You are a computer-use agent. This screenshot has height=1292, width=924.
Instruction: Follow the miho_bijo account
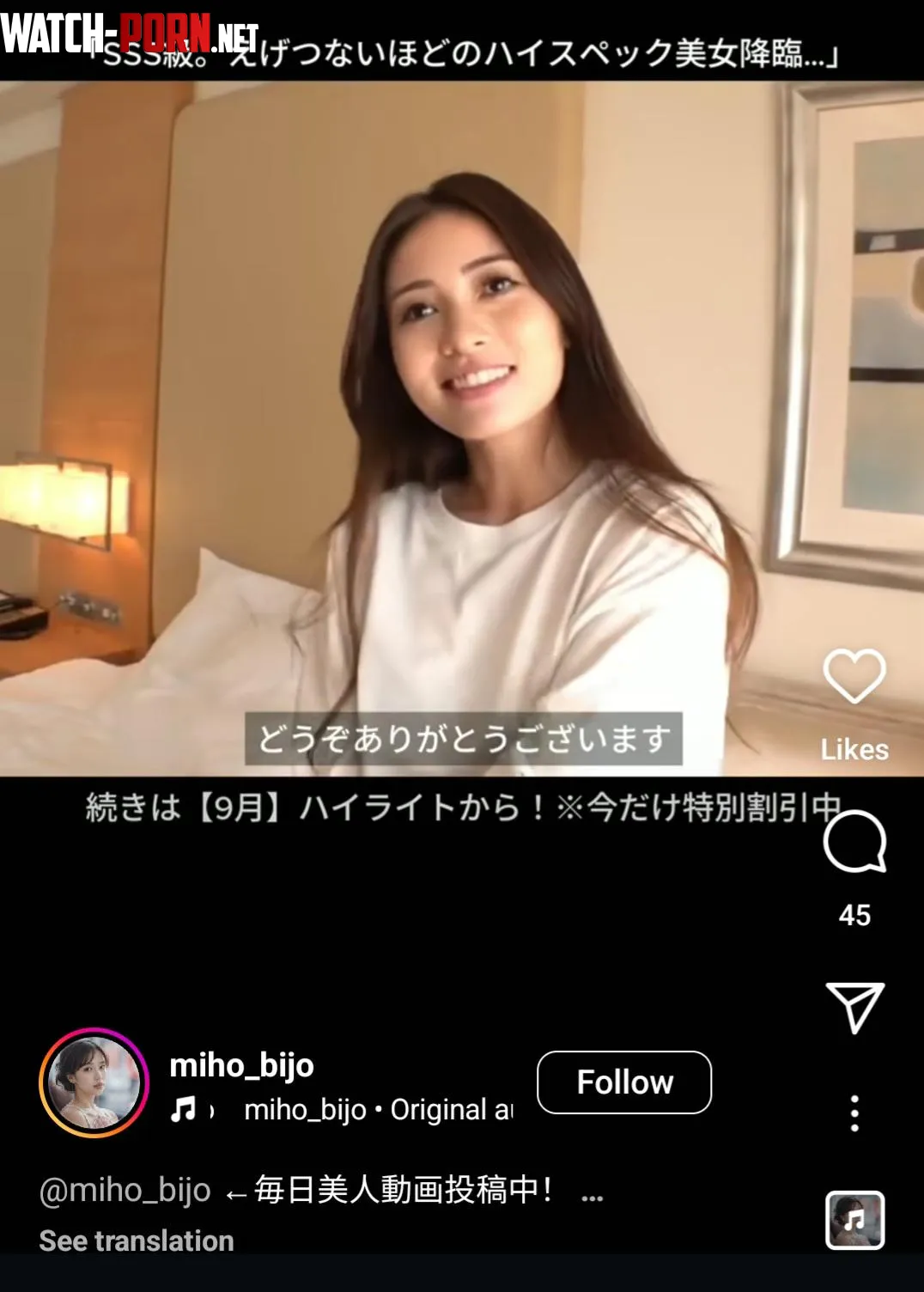[x=624, y=1082]
